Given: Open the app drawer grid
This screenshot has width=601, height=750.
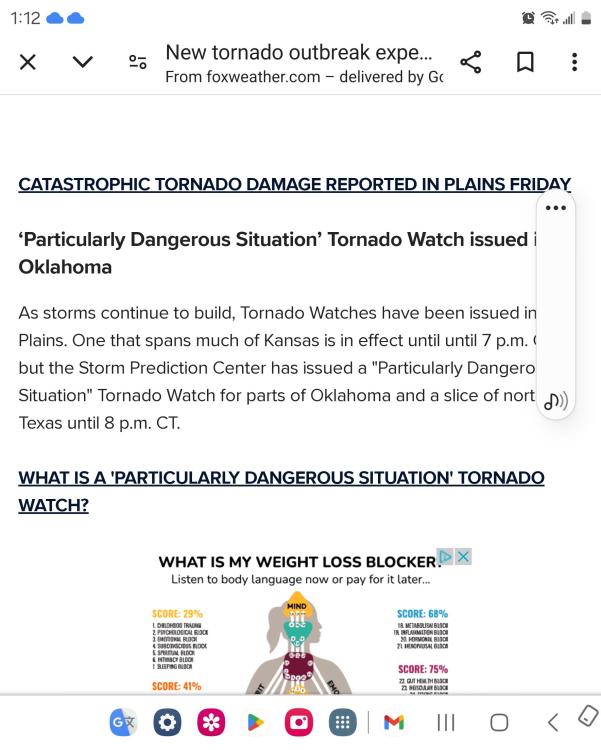Looking at the screenshot, I should [342, 722].
